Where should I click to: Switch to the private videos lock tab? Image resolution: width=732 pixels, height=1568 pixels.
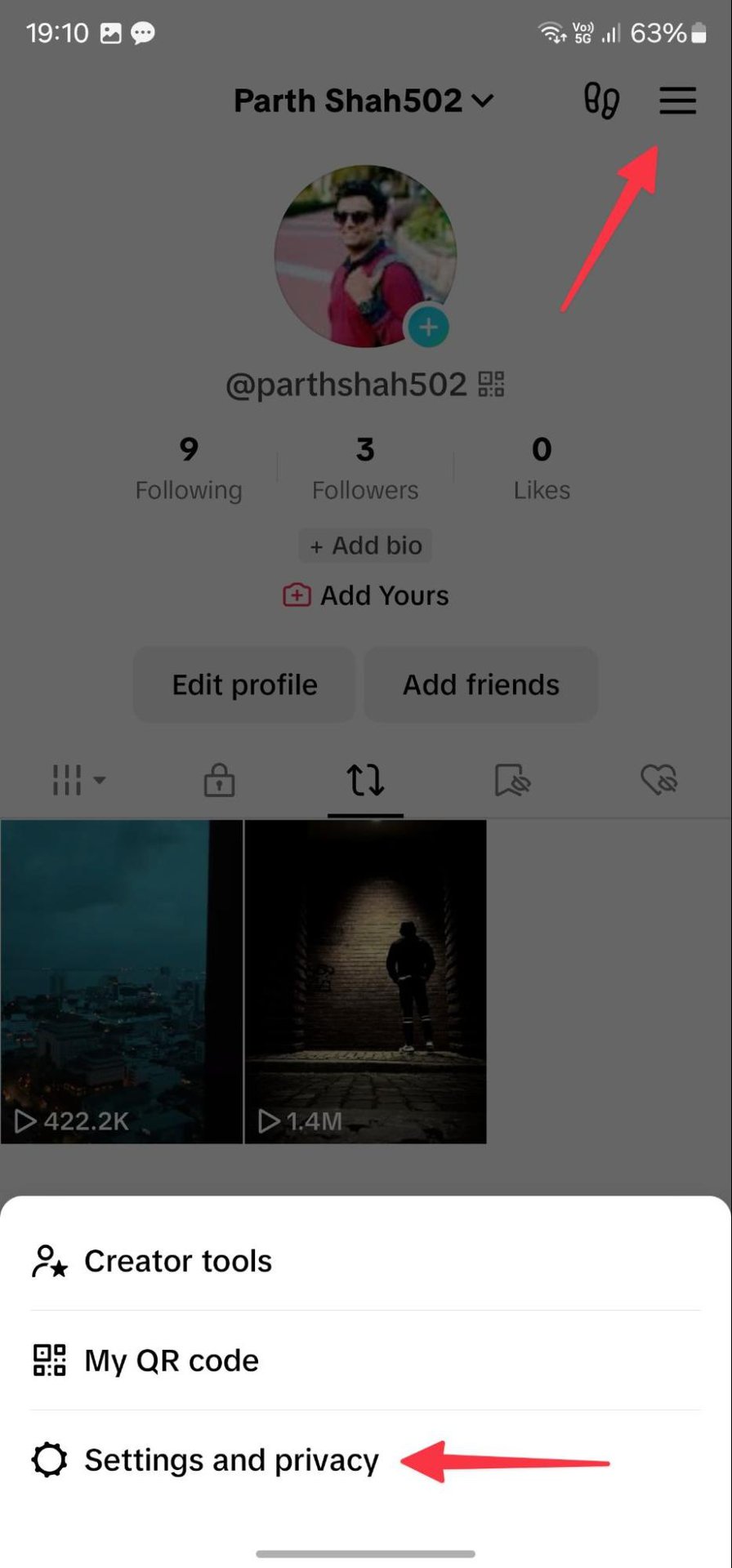219,780
